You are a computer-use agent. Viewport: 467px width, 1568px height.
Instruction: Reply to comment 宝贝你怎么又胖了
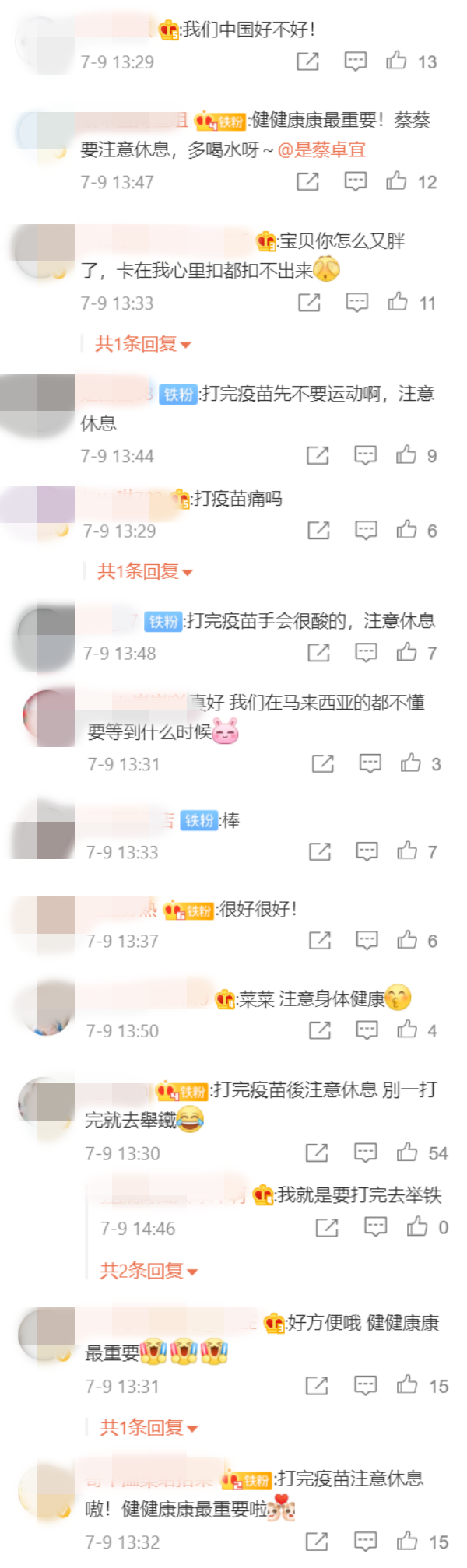[x=356, y=302]
